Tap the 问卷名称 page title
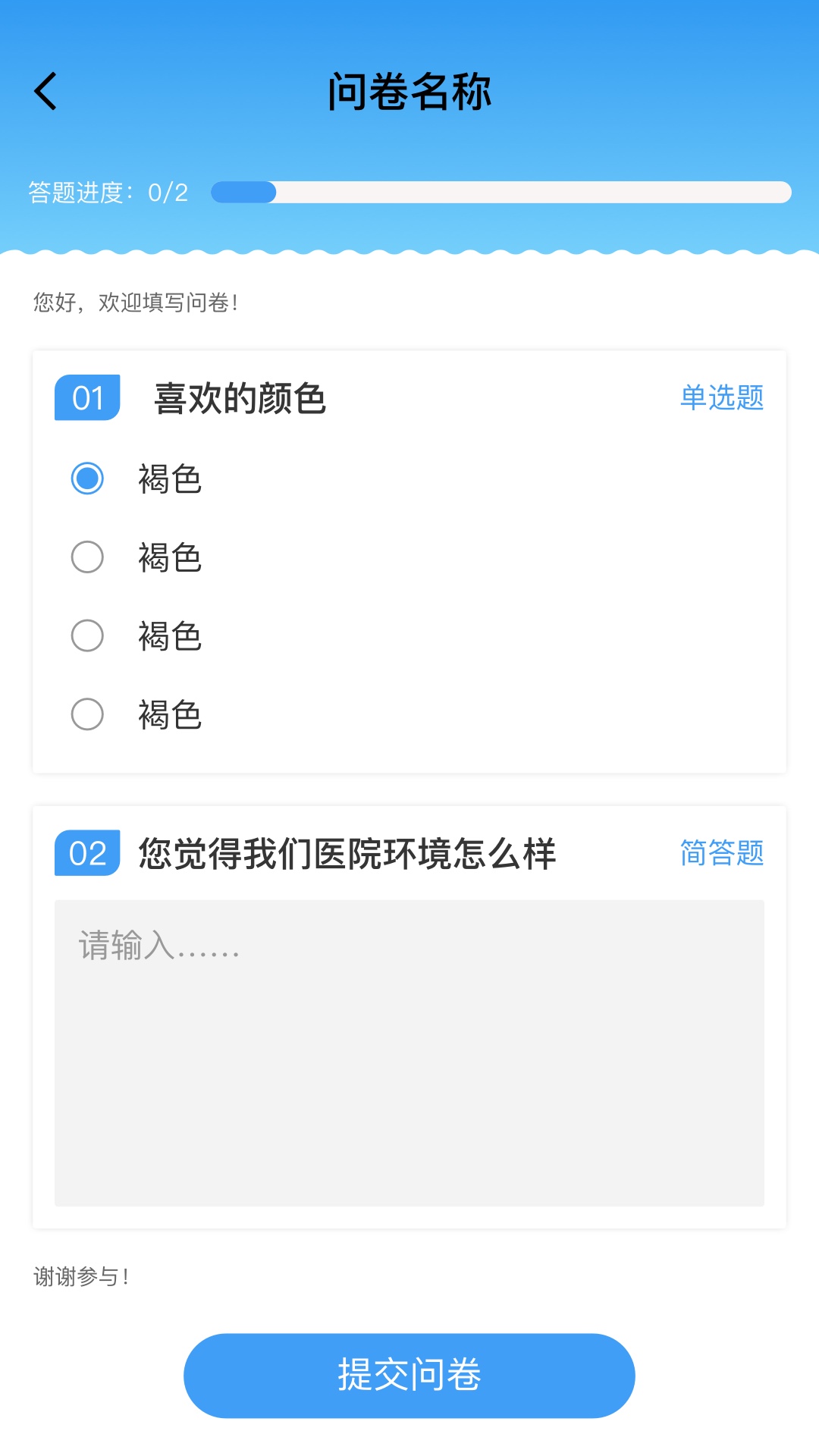 (x=409, y=91)
